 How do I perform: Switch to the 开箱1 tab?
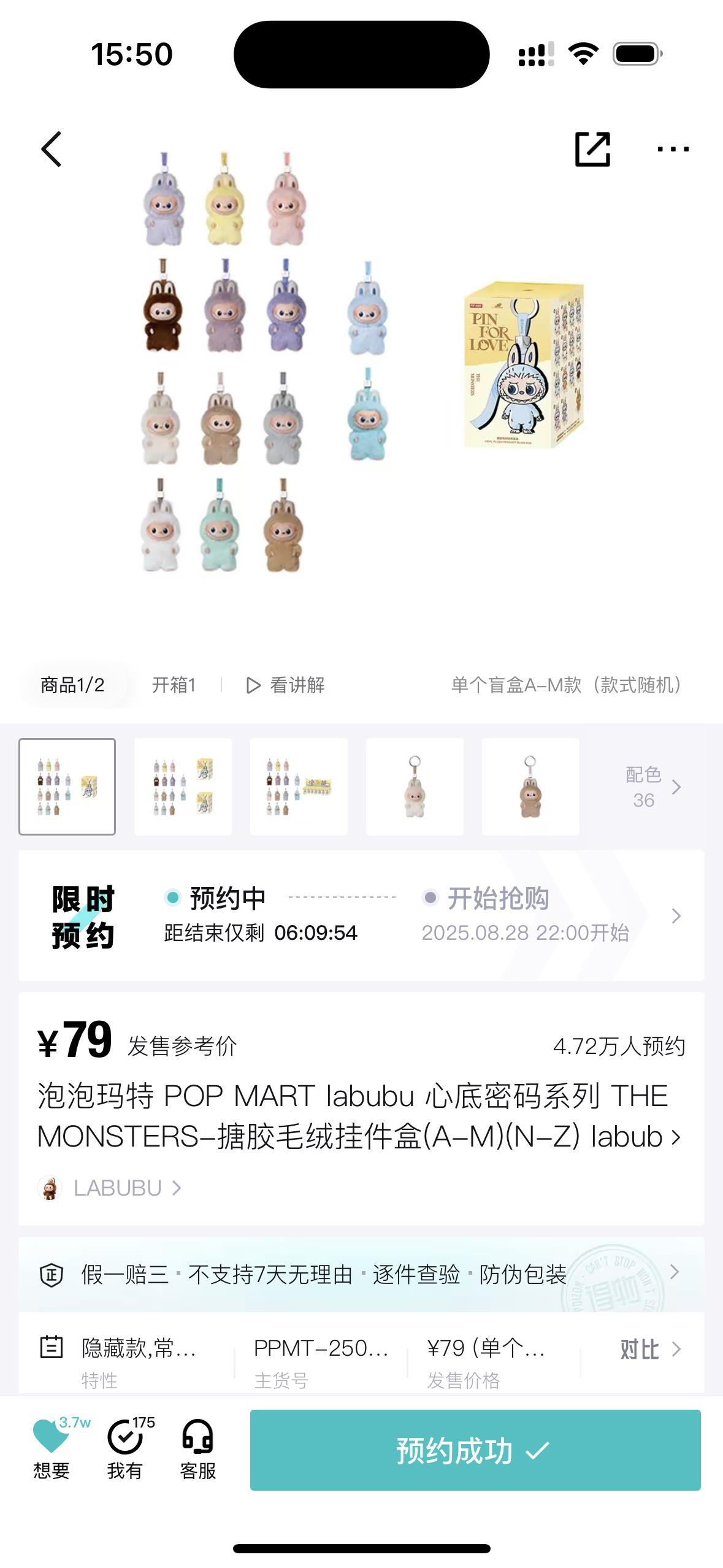pyautogui.click(x=174, y=685)
